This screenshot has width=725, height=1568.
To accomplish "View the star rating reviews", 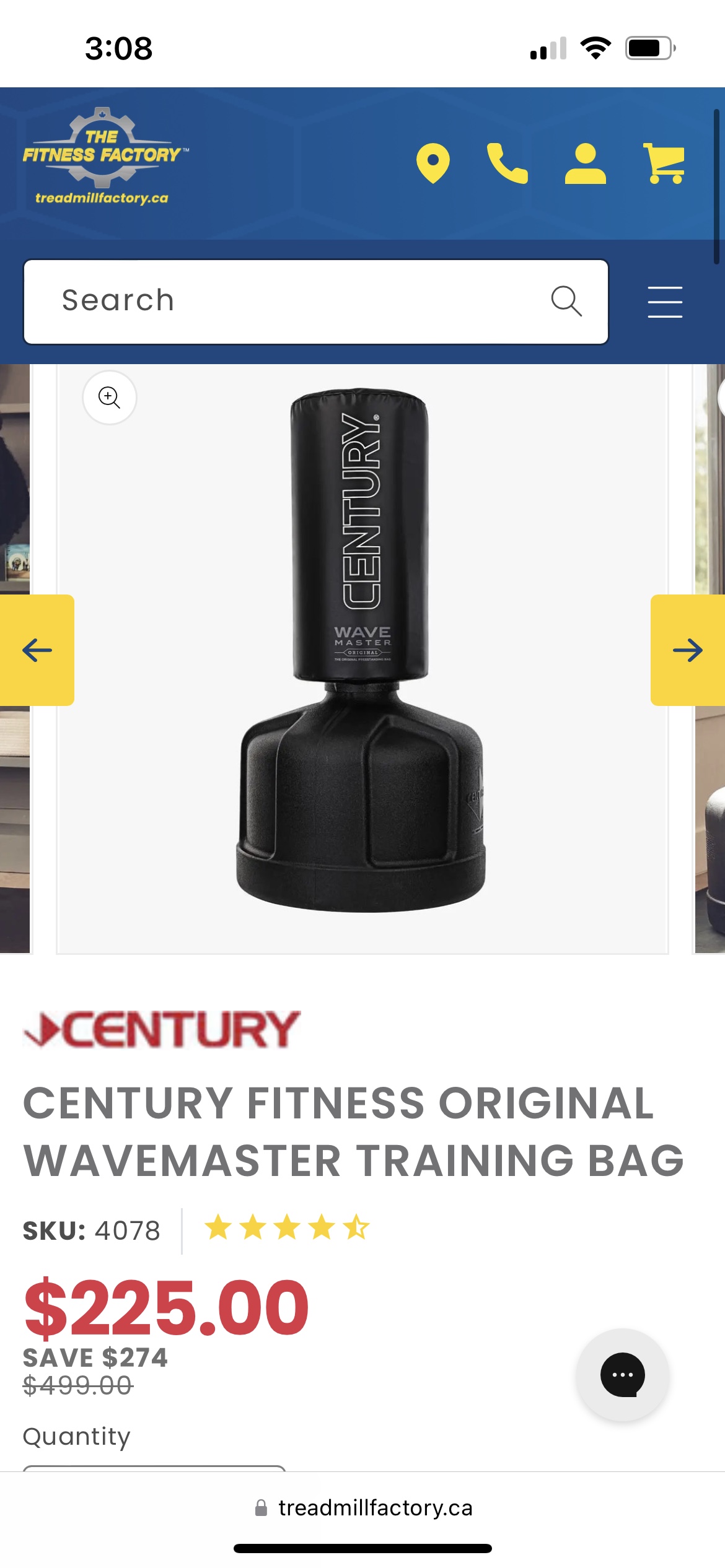I will 287,1228.
